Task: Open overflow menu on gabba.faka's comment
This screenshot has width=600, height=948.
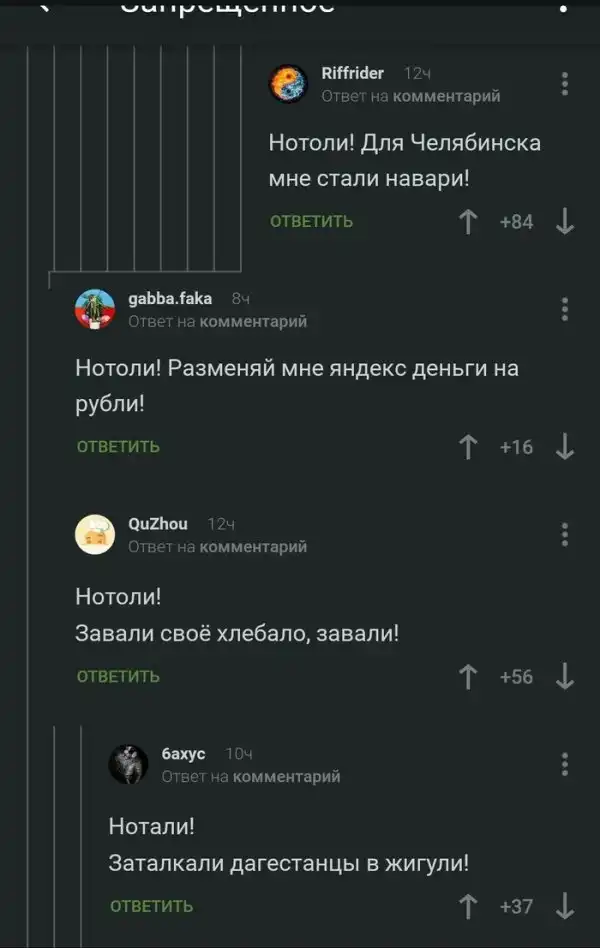Action: click(x=565, y=309)
